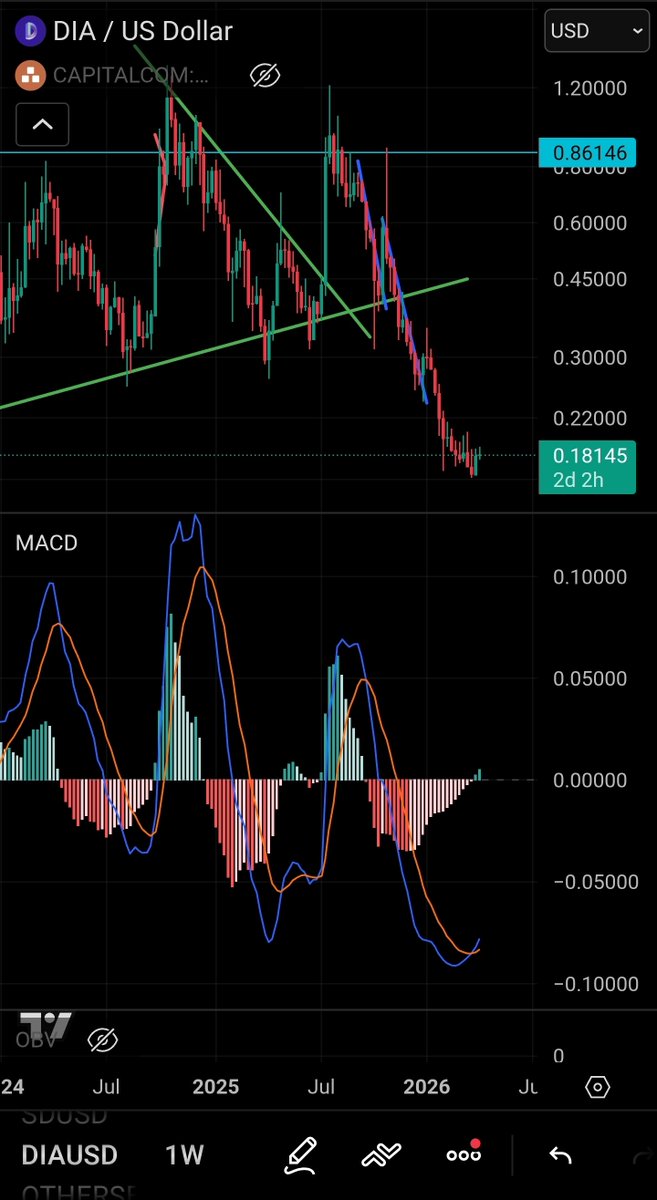Undo the last chart action

pyautogui.click(x=561, y=1156)
